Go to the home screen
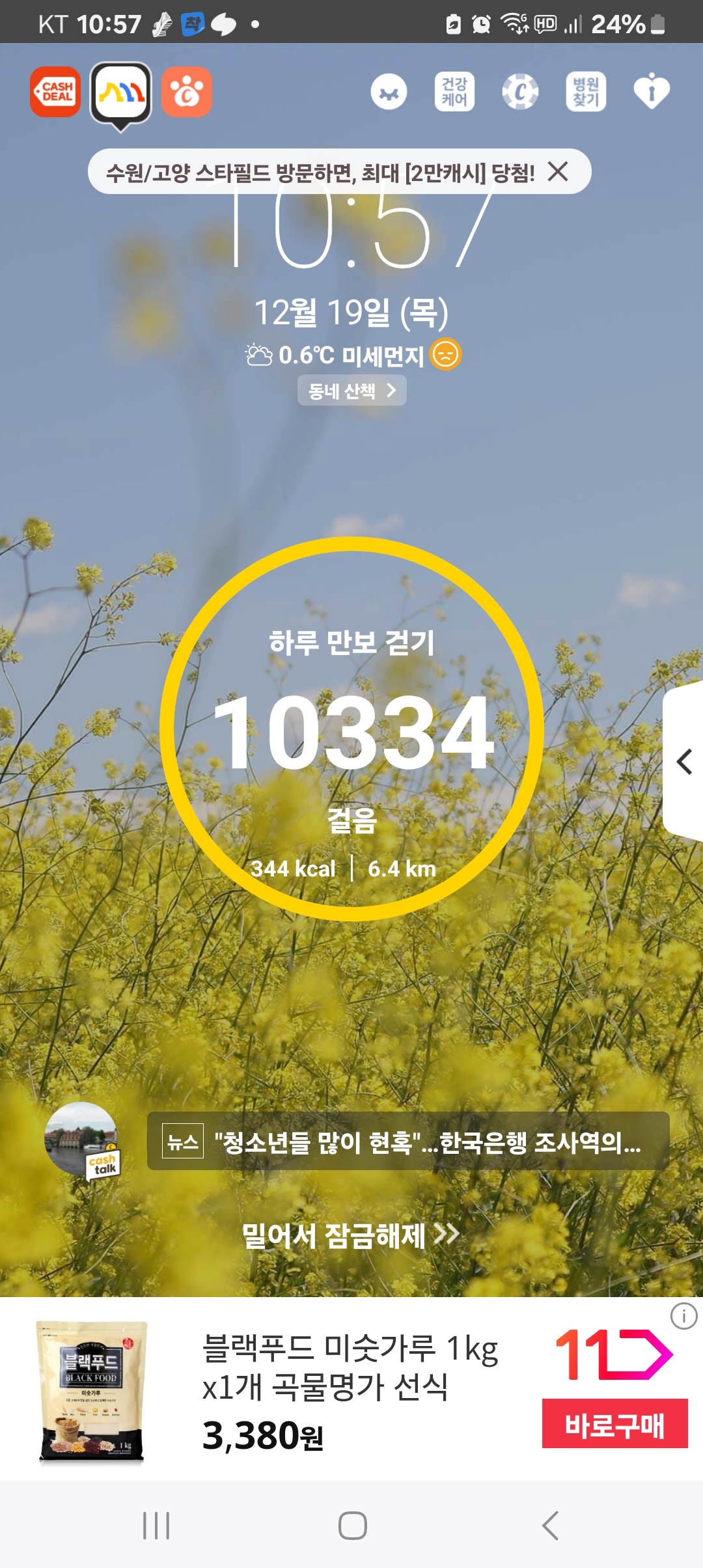 [352, 1526]
